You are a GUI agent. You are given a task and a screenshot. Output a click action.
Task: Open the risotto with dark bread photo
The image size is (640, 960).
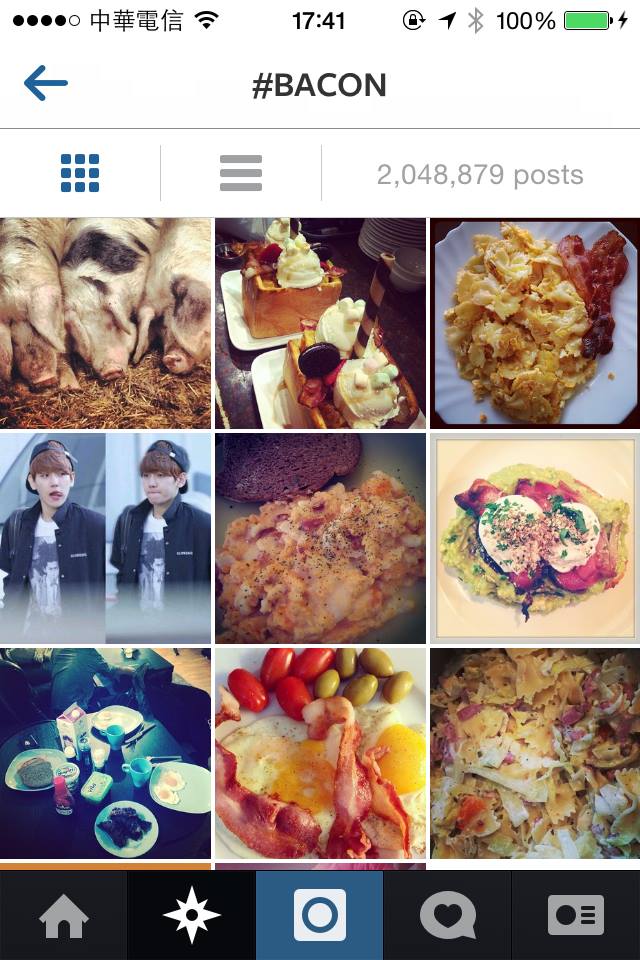click(320, 538)
